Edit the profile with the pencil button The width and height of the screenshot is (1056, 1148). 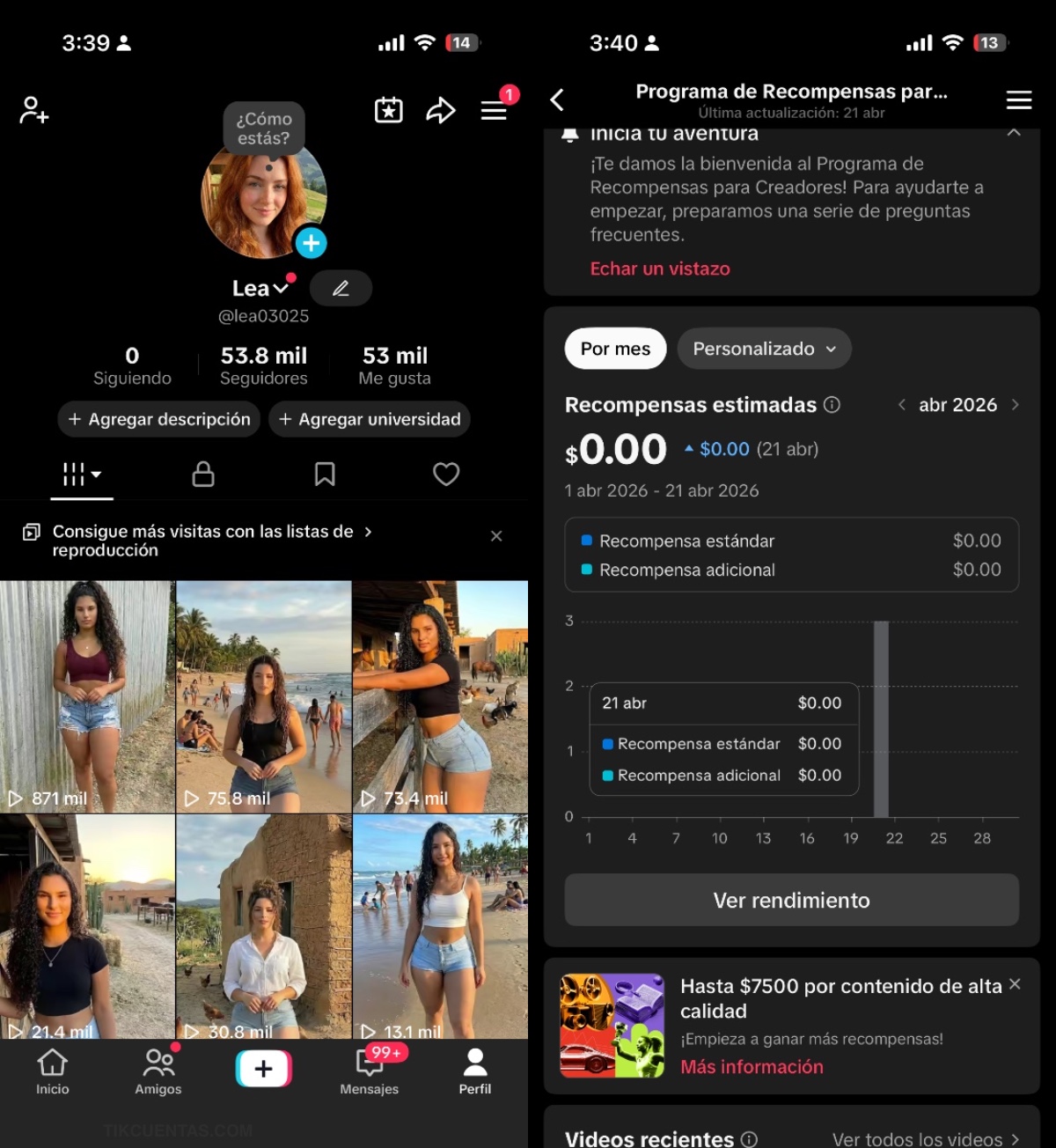coord(341,288)
